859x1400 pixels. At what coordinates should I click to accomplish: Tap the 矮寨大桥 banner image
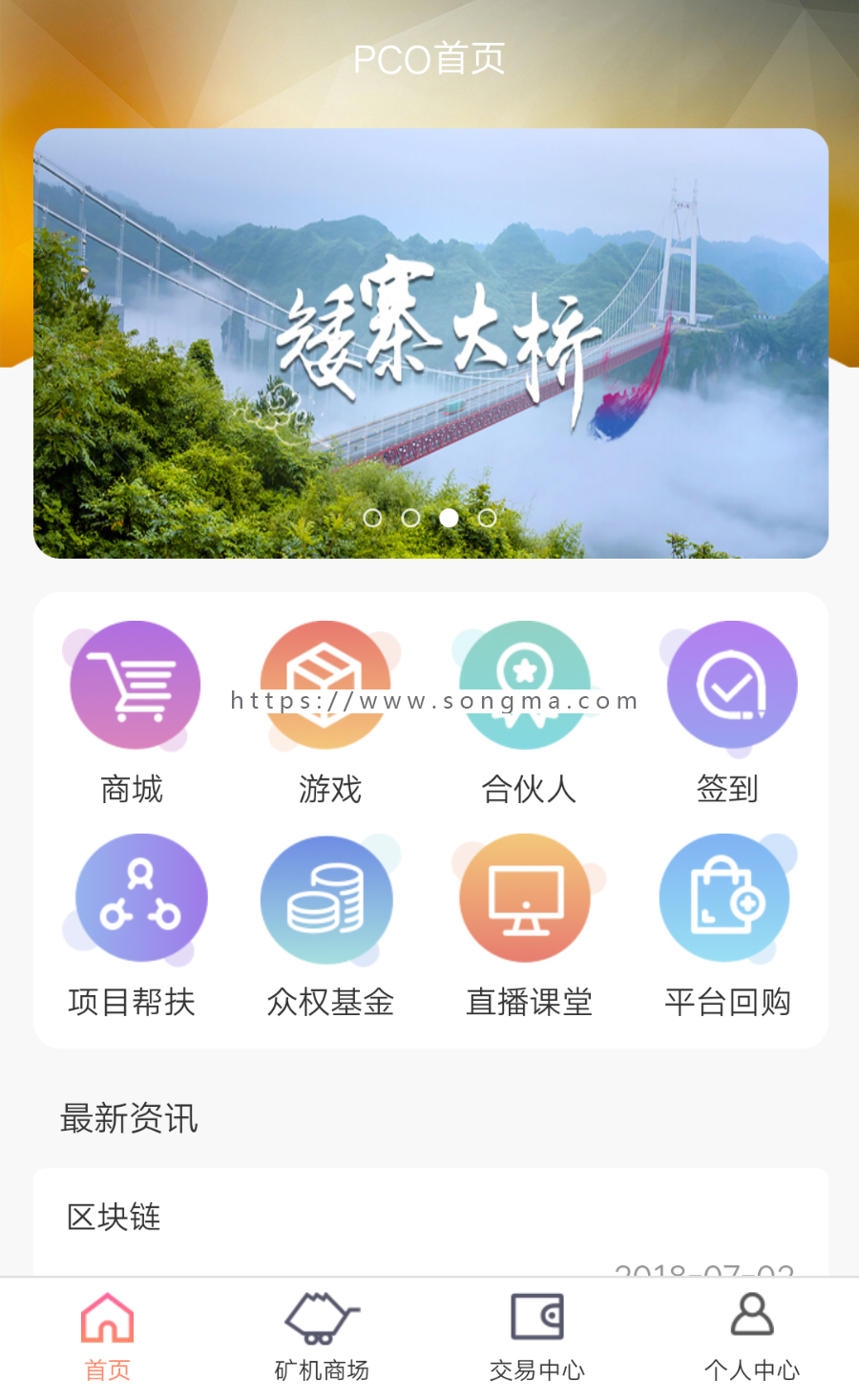[429, 342]
